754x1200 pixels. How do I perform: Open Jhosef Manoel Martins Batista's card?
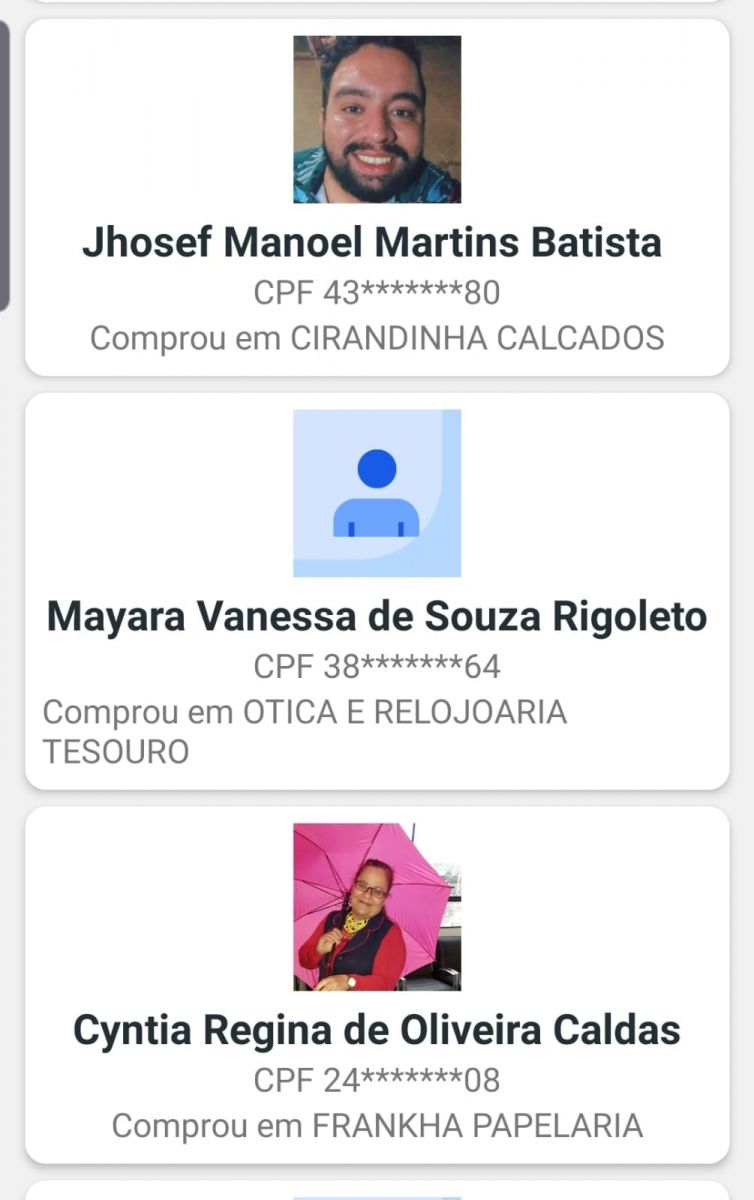[376, 243]
